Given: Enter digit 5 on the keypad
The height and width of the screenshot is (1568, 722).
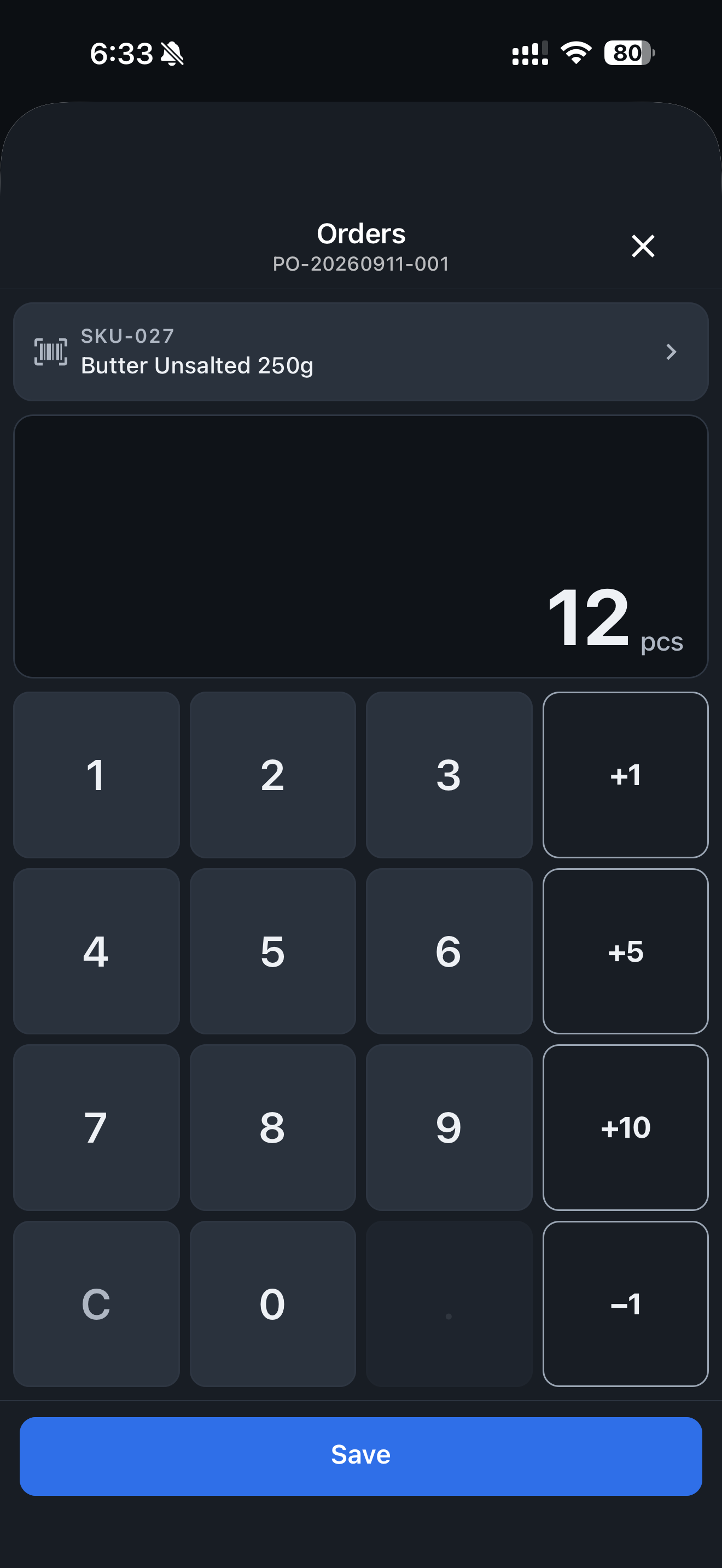Looking at the screenshot, I should (273, 951).
